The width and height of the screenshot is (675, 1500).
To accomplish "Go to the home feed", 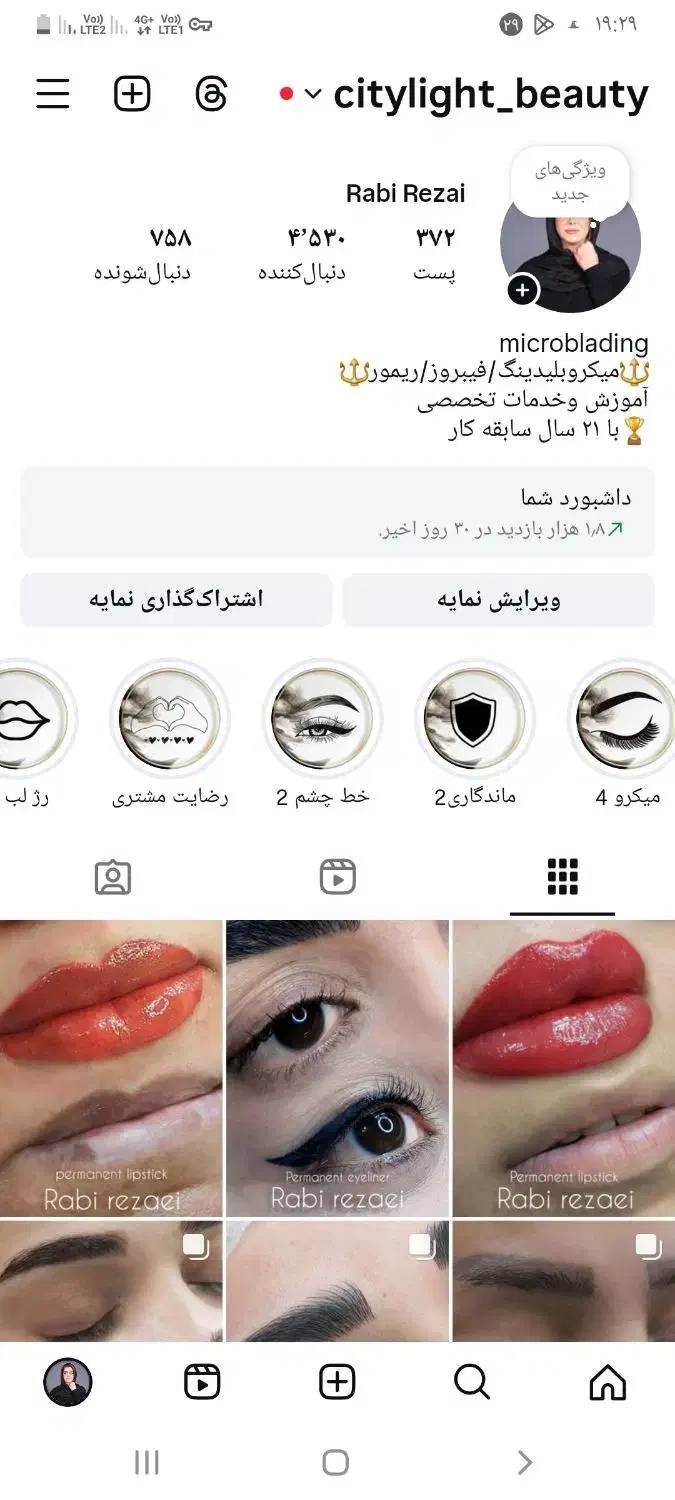I will tap(607, 1382).
